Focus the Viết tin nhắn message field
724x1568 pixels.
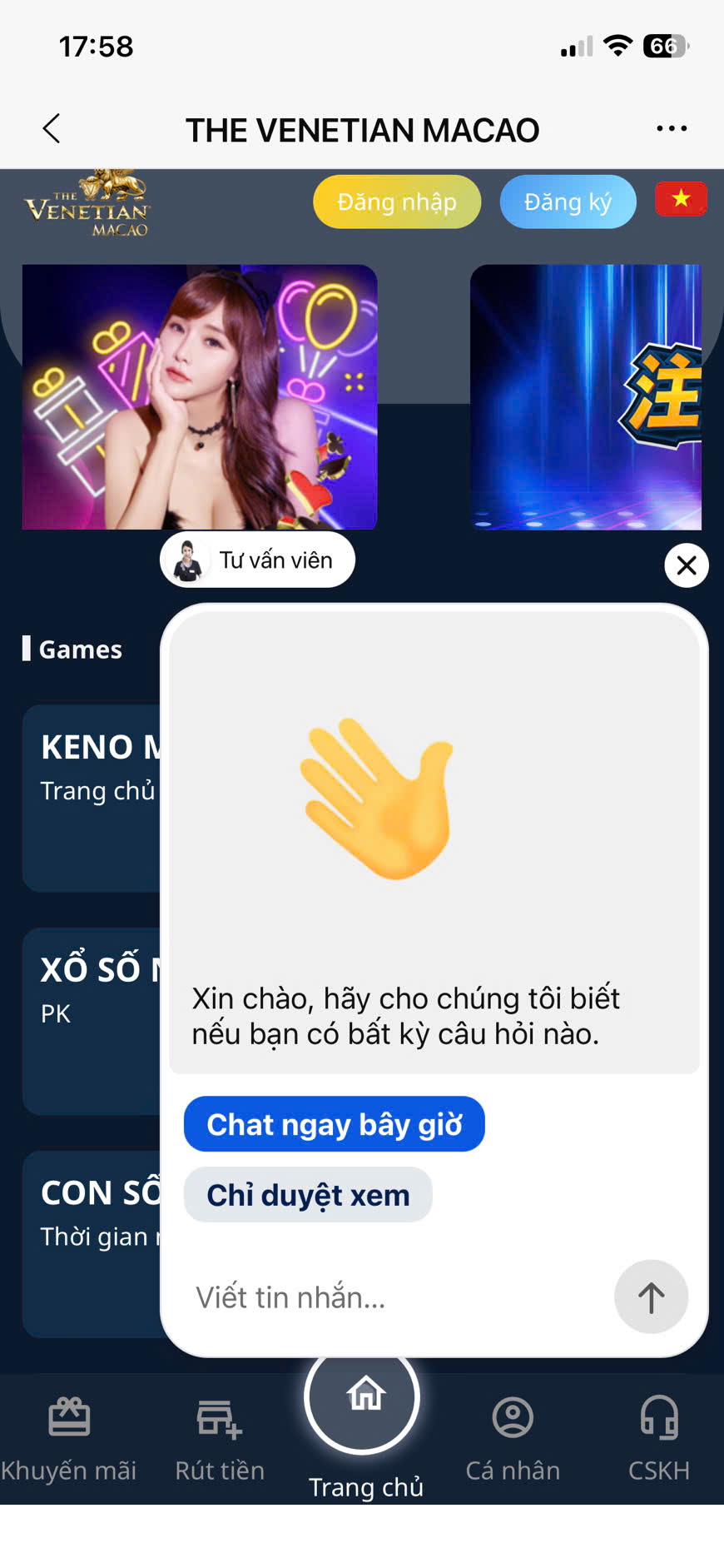[399, 1297]
